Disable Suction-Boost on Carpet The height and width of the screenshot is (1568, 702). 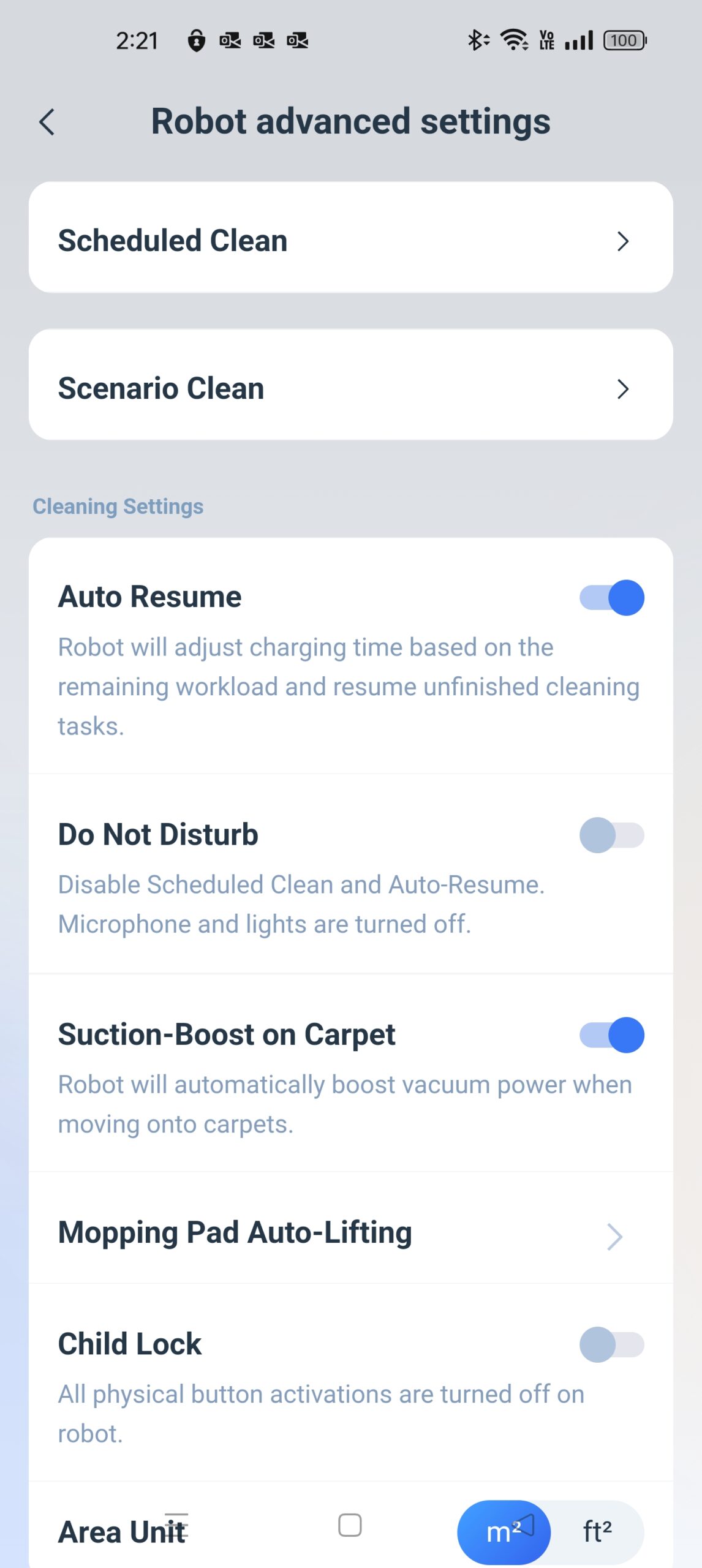pyautogui.click(x=611, y=1035)
